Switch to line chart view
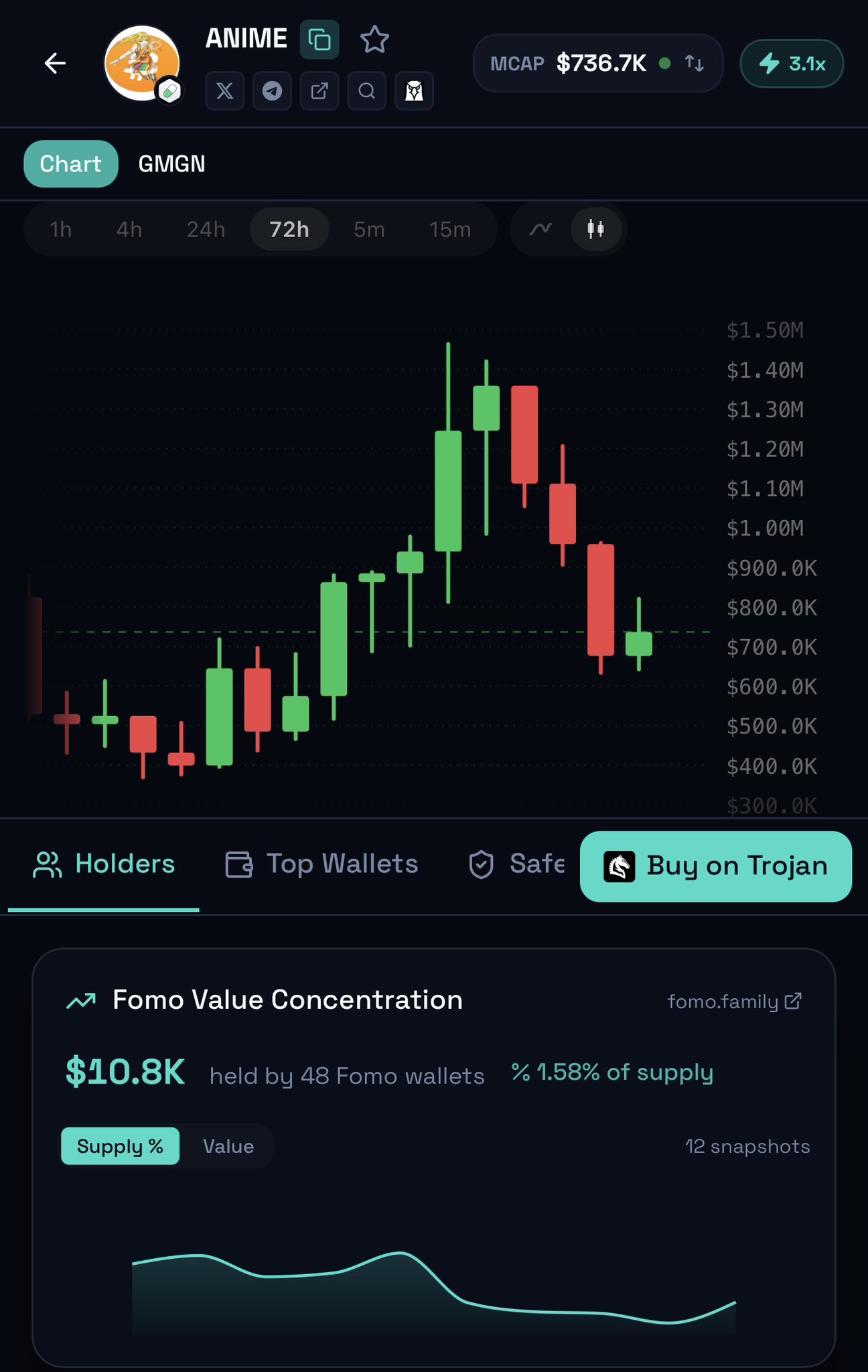The height and width of the screenshot is (1372, 868). pyautogui.click(x=540, y=230)
